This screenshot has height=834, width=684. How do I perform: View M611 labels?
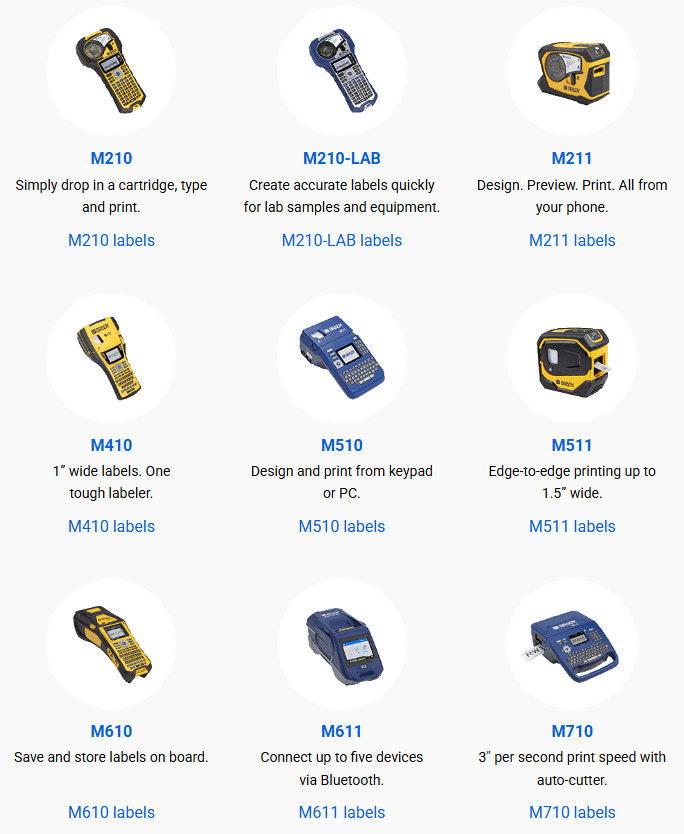342,812
